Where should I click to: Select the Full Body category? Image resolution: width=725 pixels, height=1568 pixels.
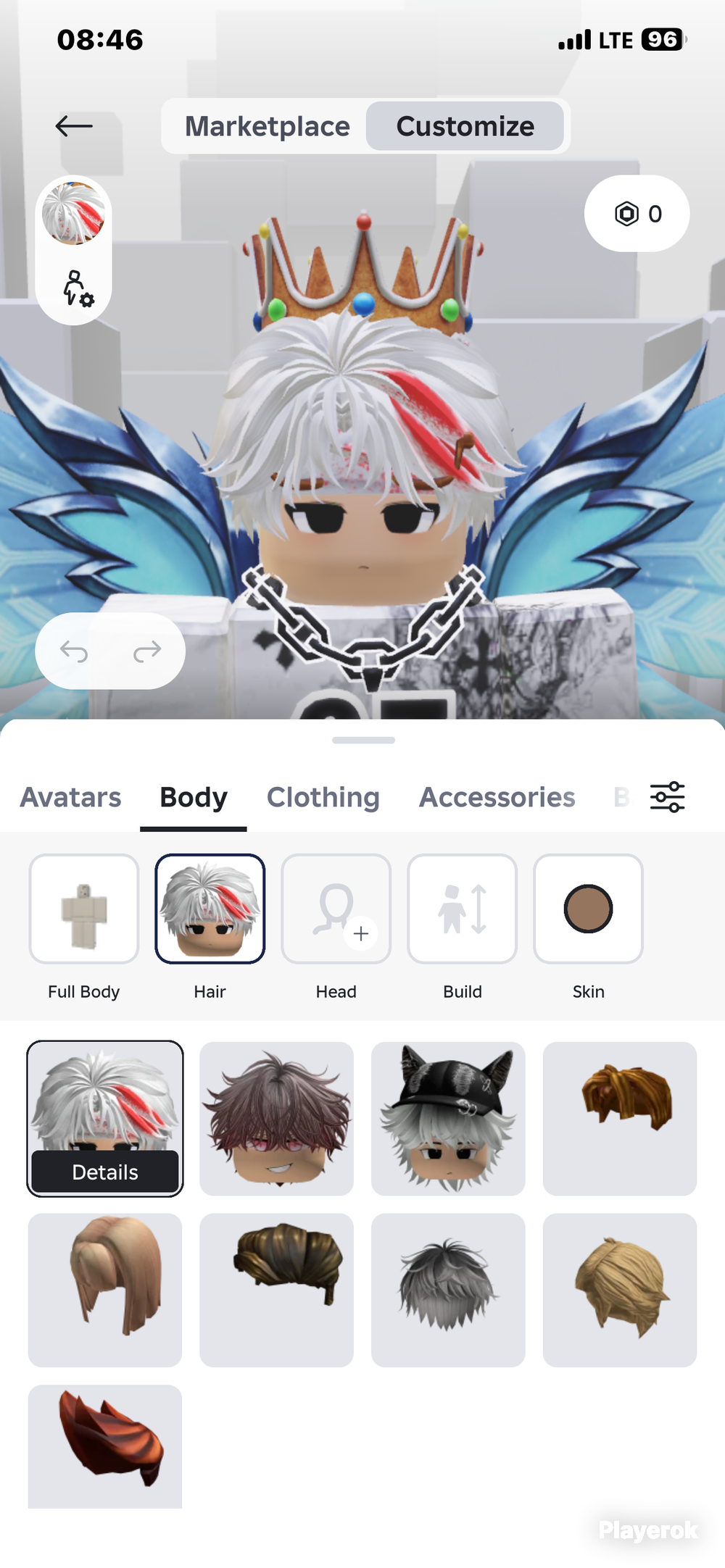84,909
